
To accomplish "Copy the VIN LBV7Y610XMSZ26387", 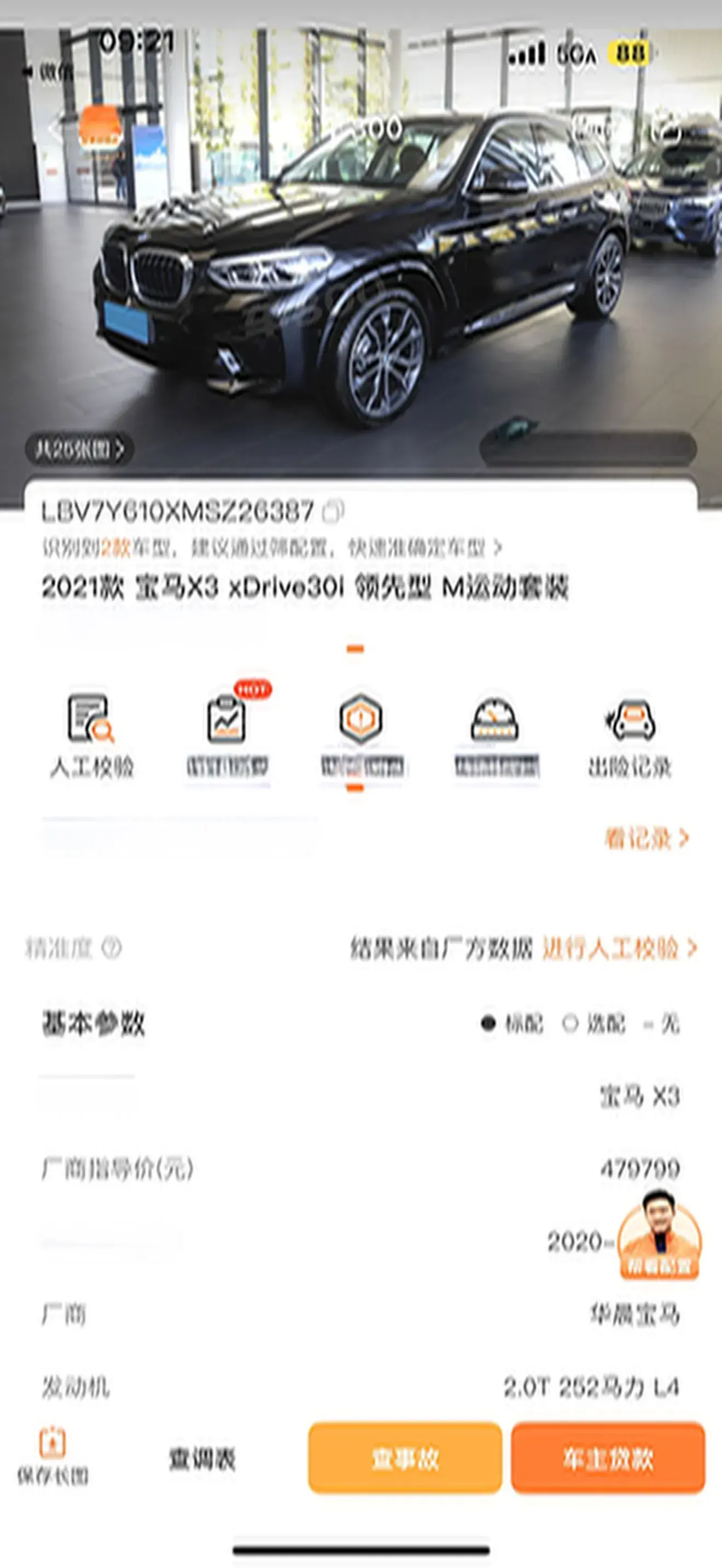I will point(333,511).
